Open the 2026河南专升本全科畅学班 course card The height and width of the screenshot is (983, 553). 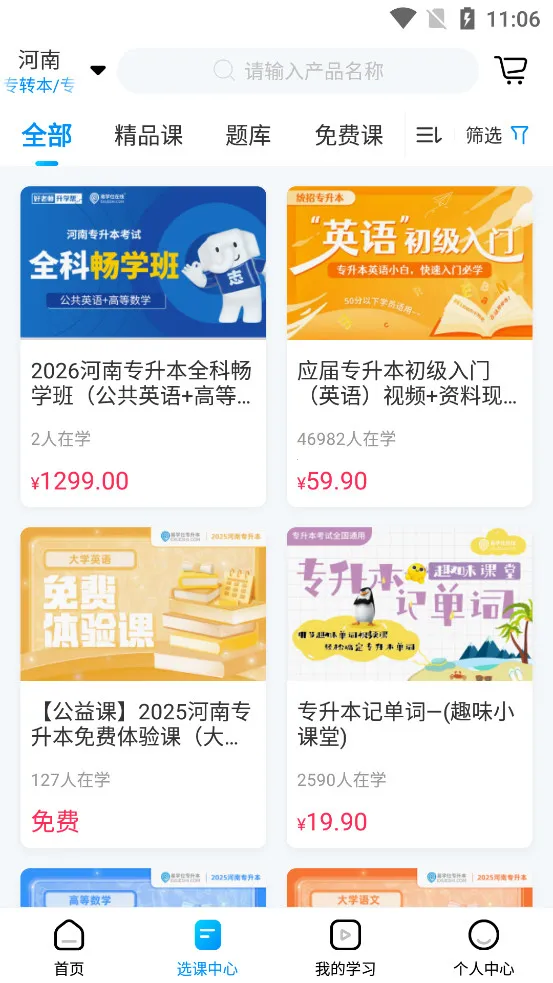[143, 346]
